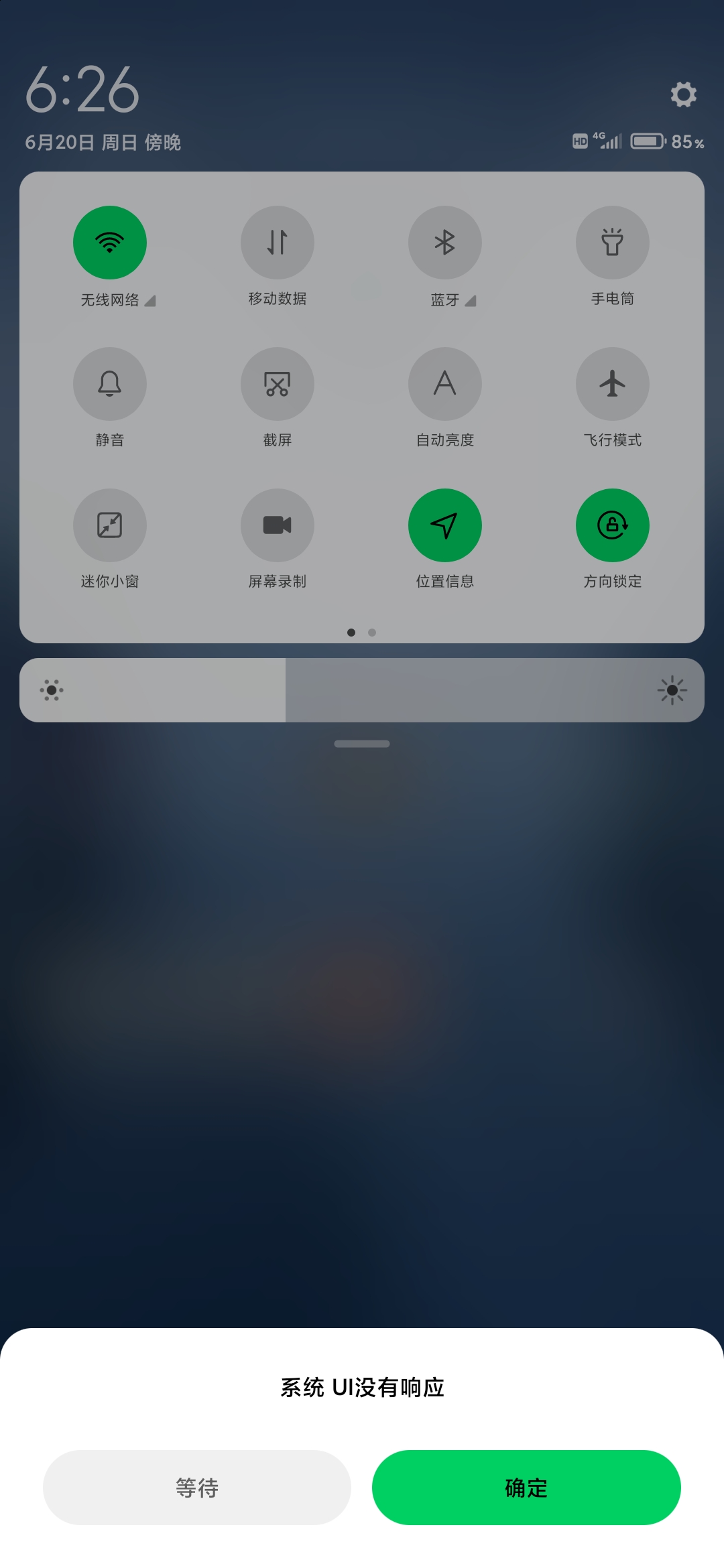
Task: Take a screenshot with the 截屏 tile
Action: [x=278, y=384]
